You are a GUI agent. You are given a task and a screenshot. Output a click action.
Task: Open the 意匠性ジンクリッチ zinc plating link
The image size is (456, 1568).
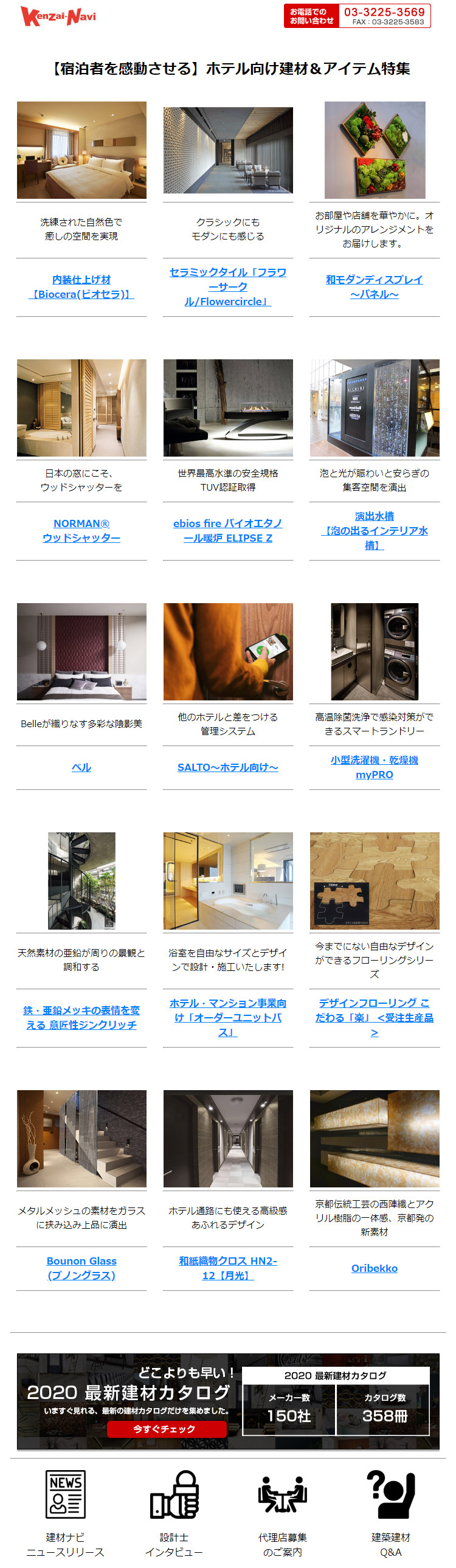click(81, 1018)
